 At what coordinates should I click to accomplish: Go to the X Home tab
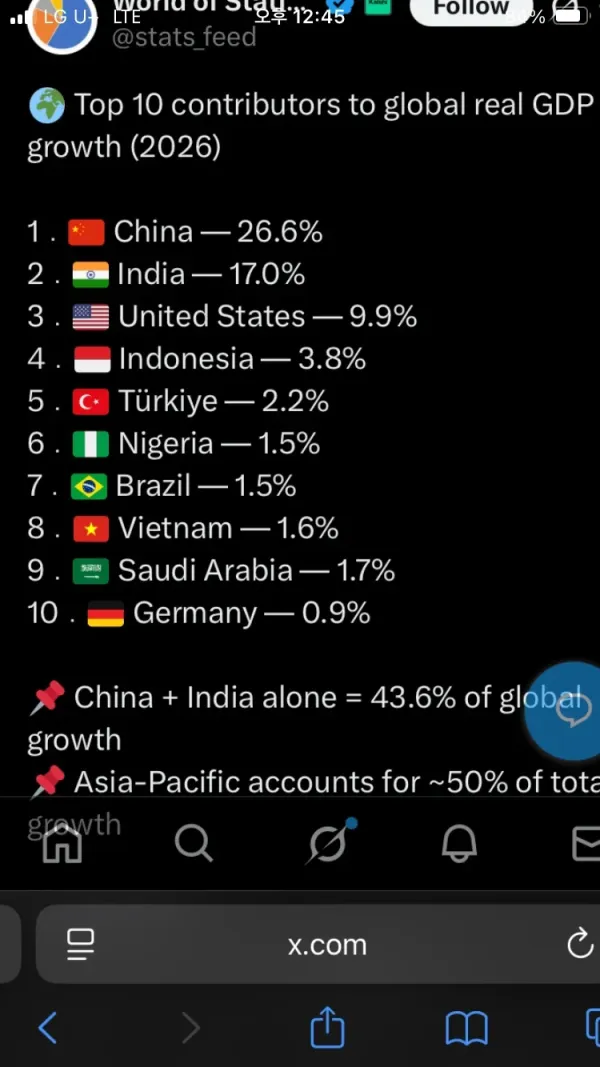point(62,845)
